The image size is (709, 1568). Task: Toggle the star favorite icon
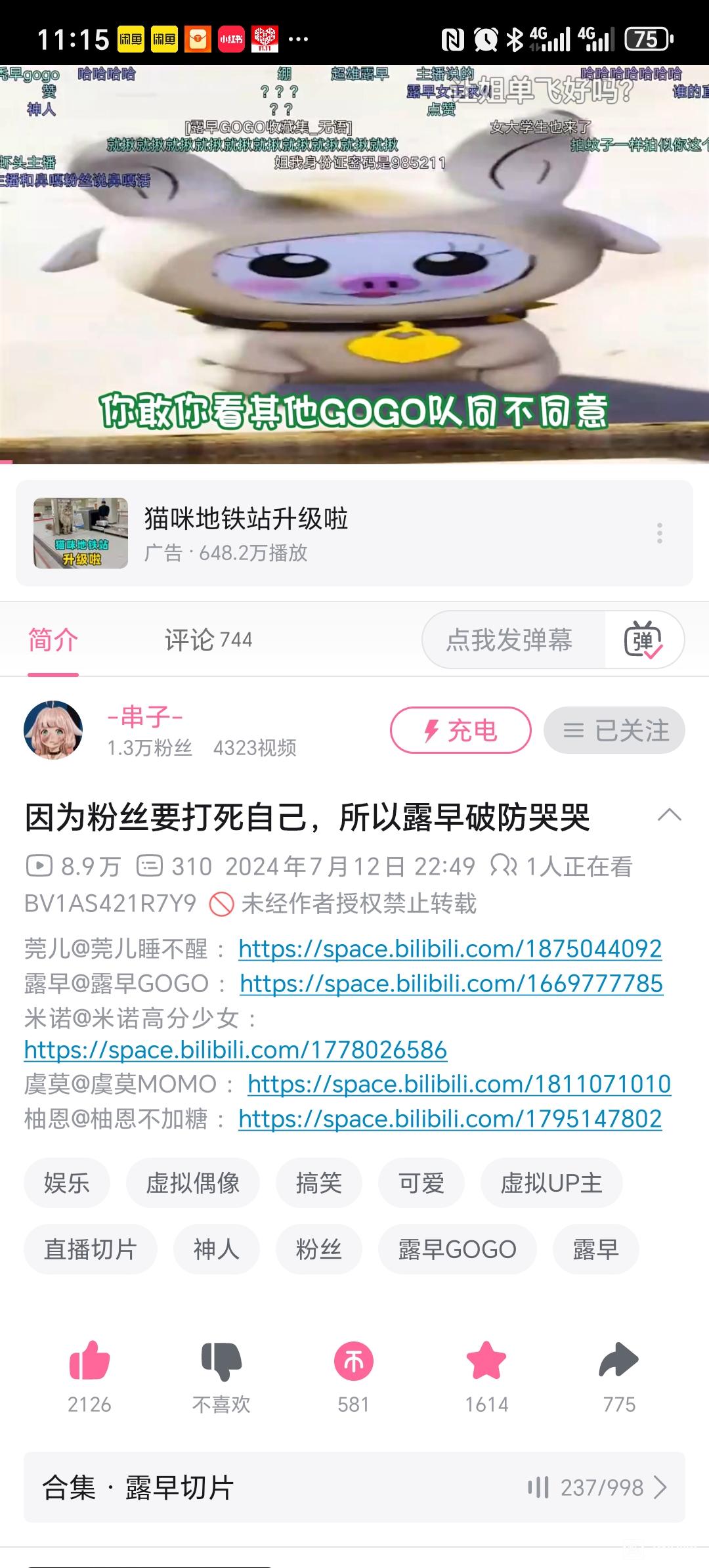486,1361
